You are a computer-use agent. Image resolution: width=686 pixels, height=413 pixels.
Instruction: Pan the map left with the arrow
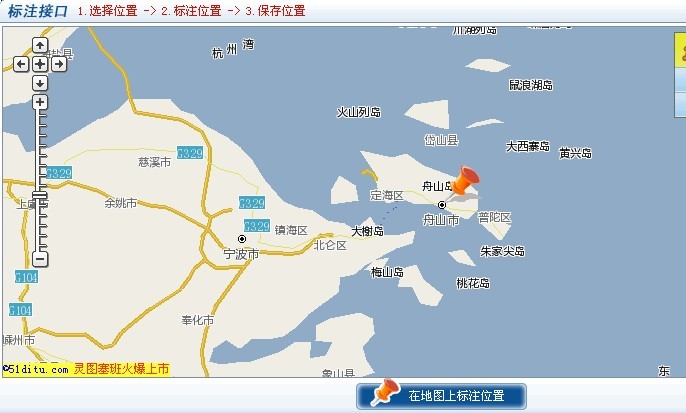[x=21, y=63]
